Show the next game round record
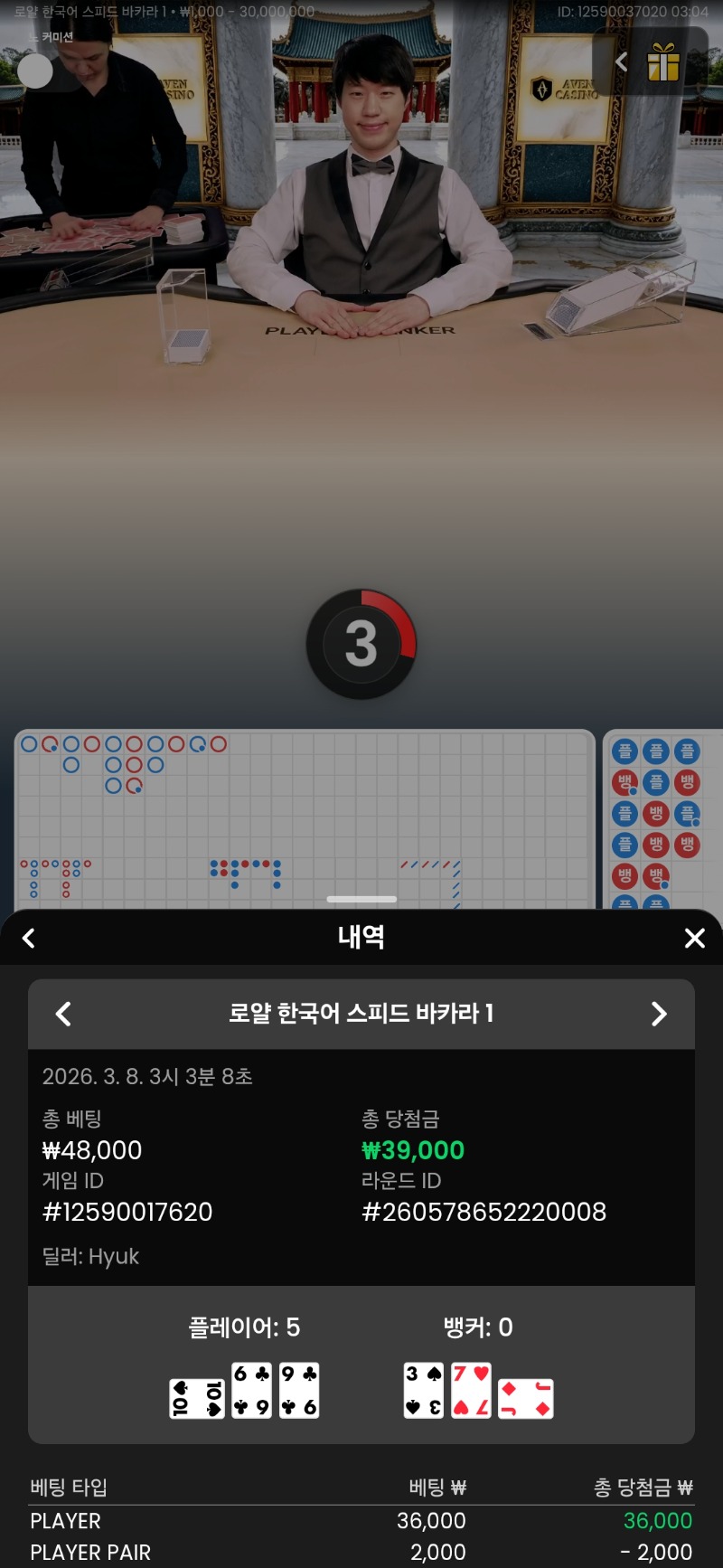The width and height of the screenshot is (723, 1568). click(x=659, y=1014)
